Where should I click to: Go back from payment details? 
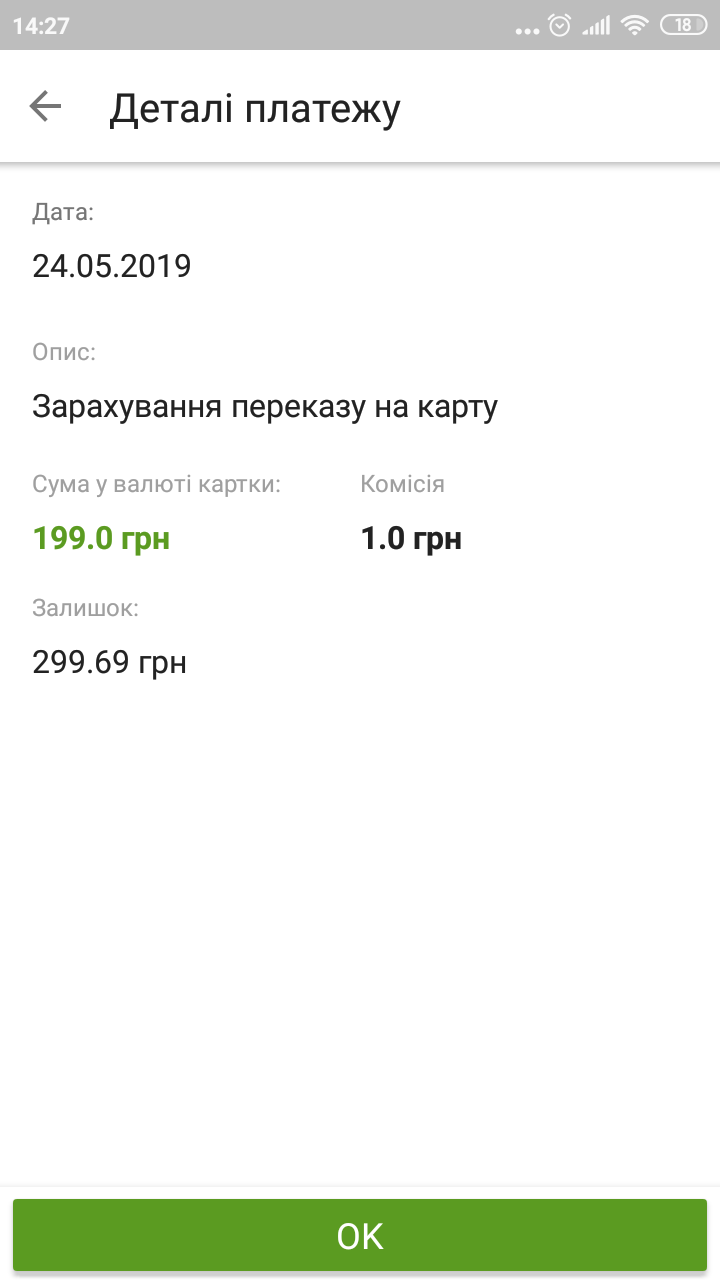tap(46, 106)
